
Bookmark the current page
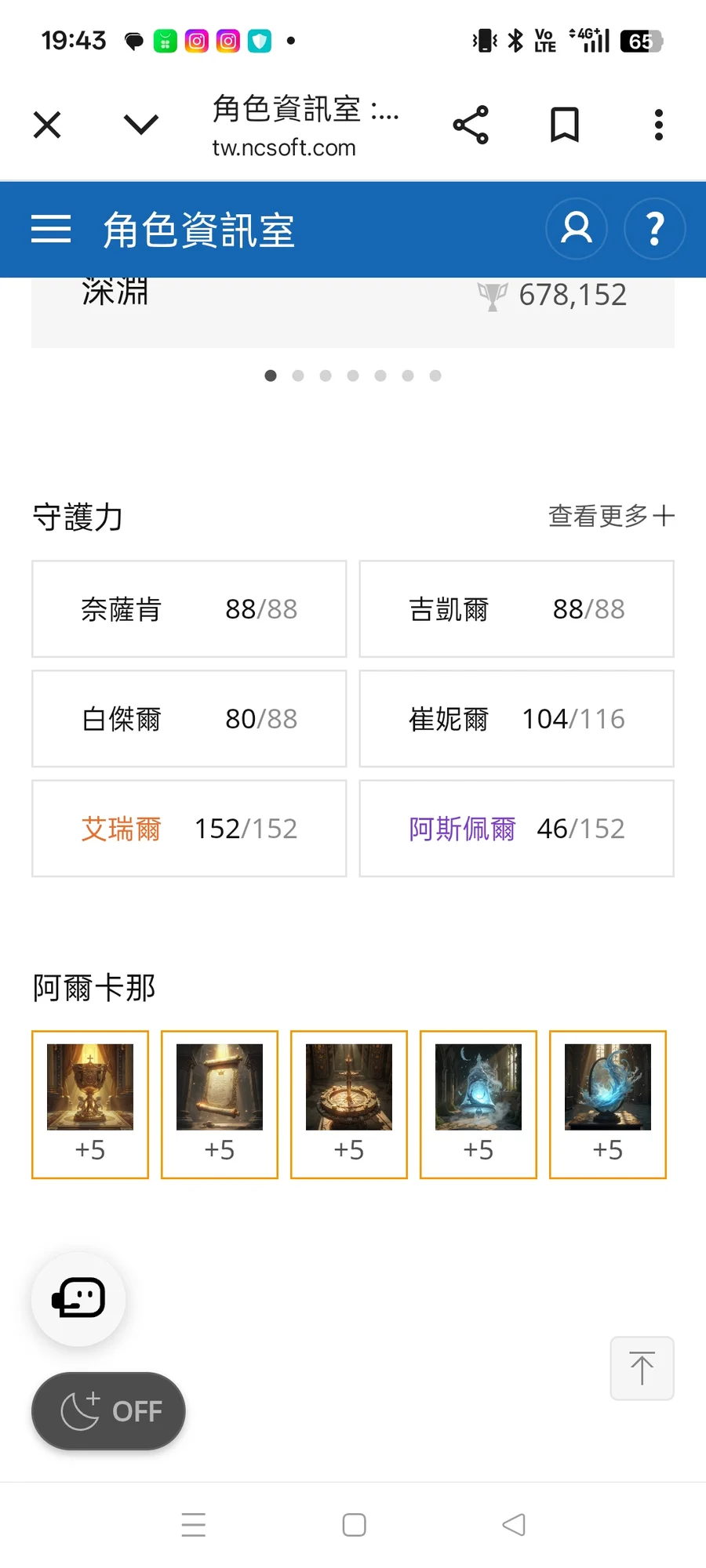tap(565, 125)
